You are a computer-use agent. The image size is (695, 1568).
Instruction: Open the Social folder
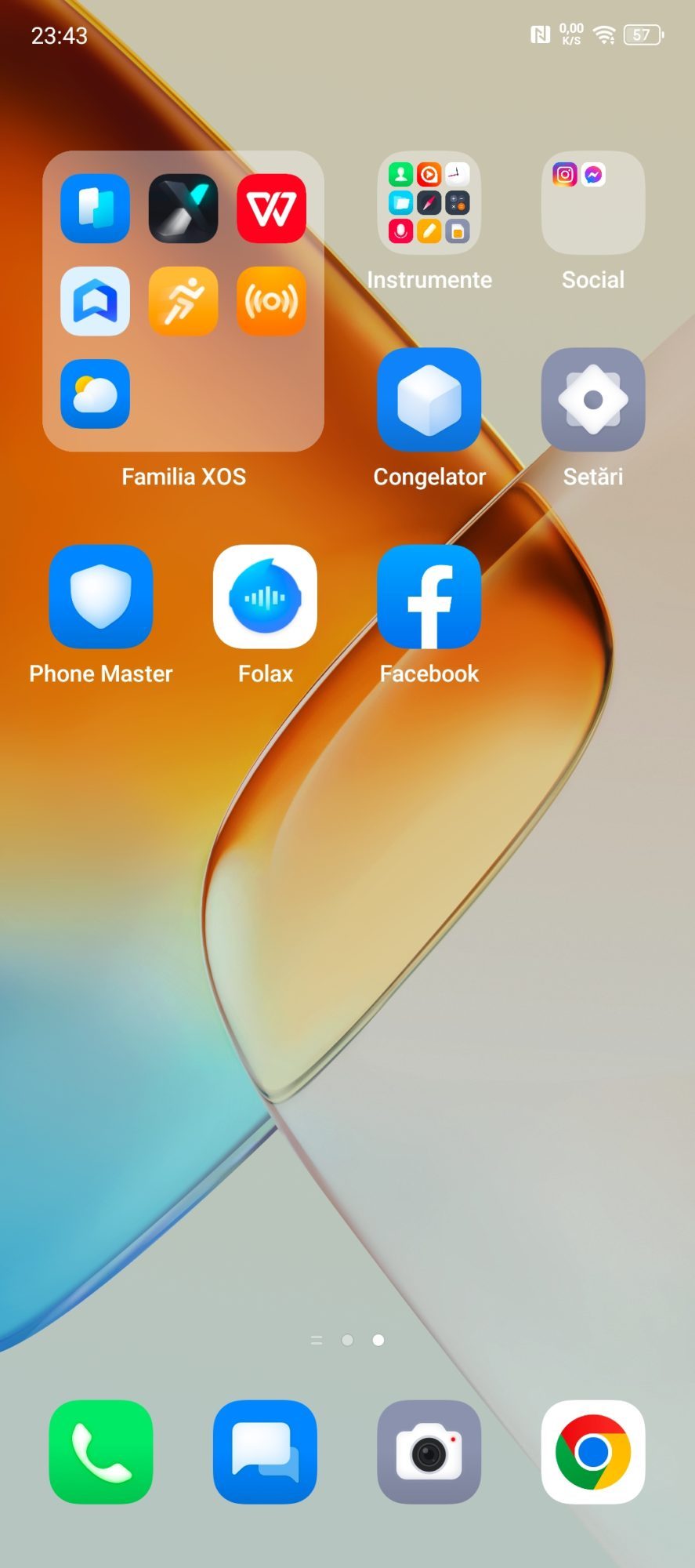click(592, 203)
